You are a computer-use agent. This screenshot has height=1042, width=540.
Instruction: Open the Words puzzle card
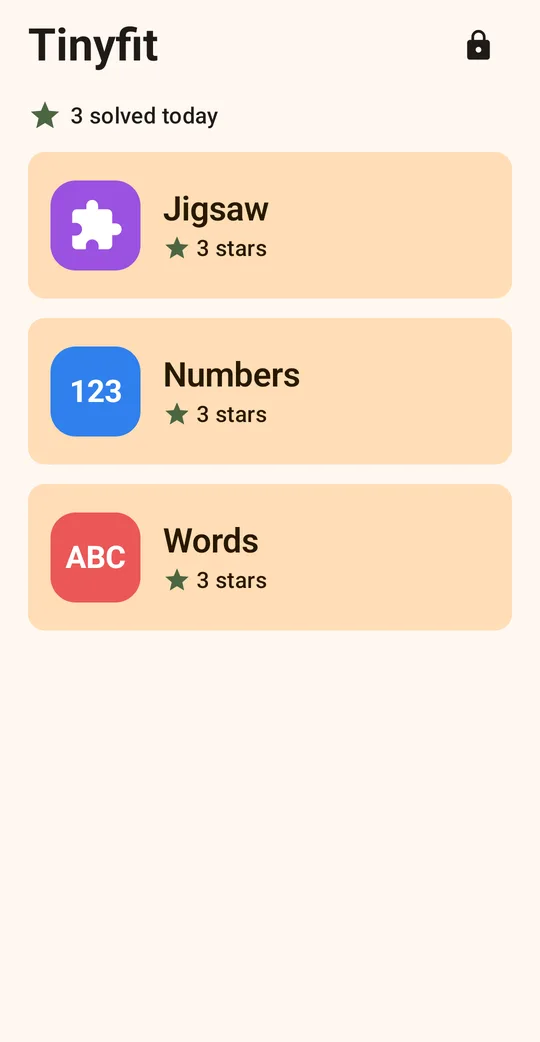click(x=270, y=558)
